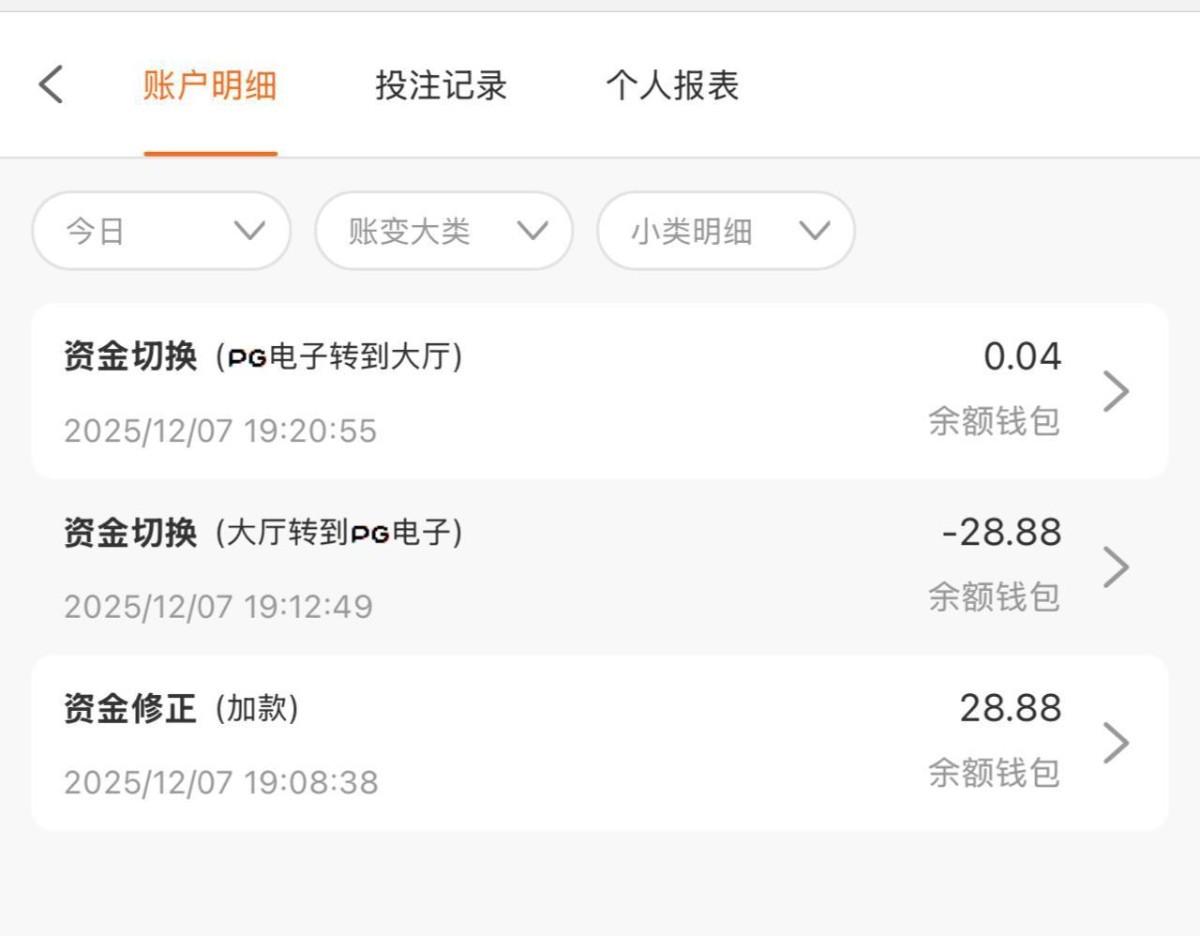Go back with the top-left arrow
Image resolution: width=1200 pixels, height=936 pixels.
(x=51, y=85)
